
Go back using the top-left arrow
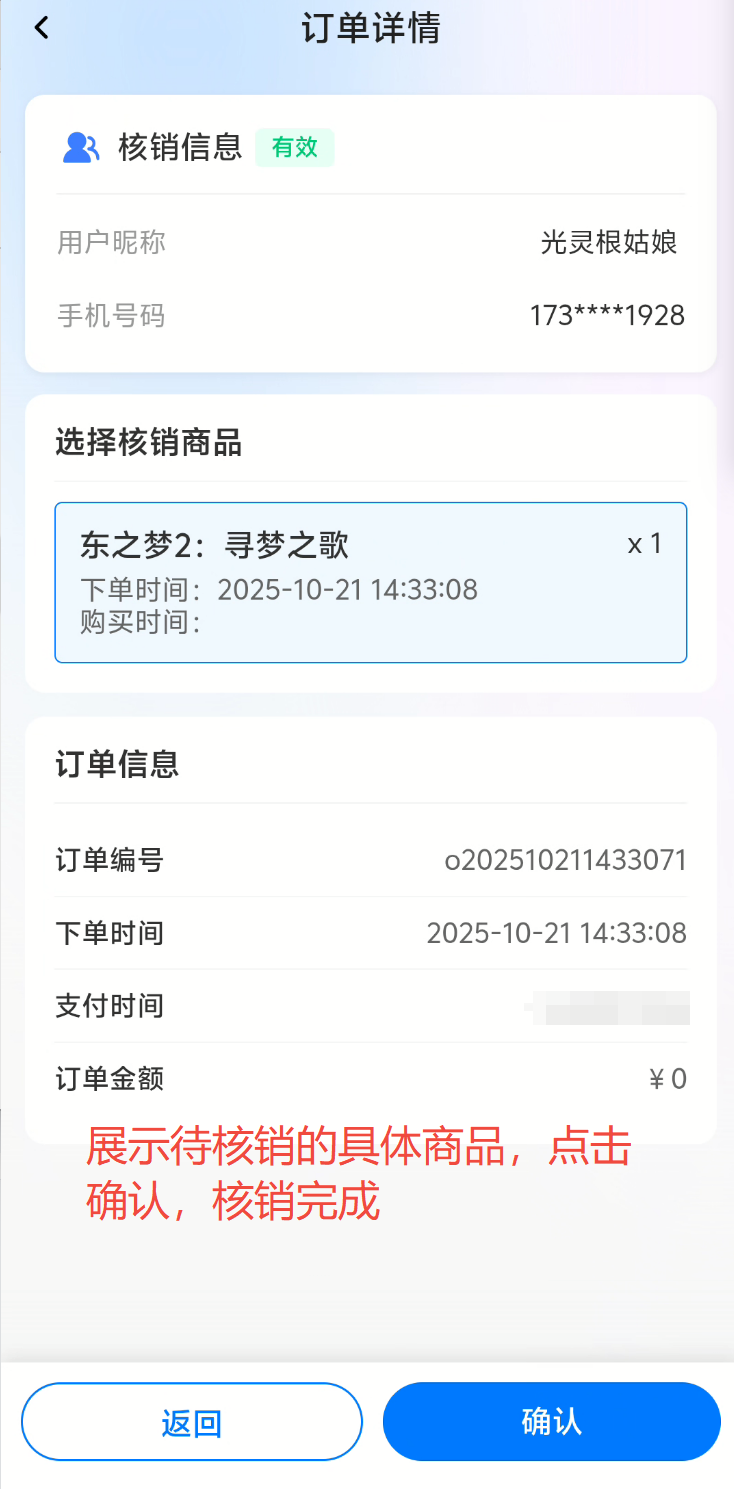coord(41,28)
